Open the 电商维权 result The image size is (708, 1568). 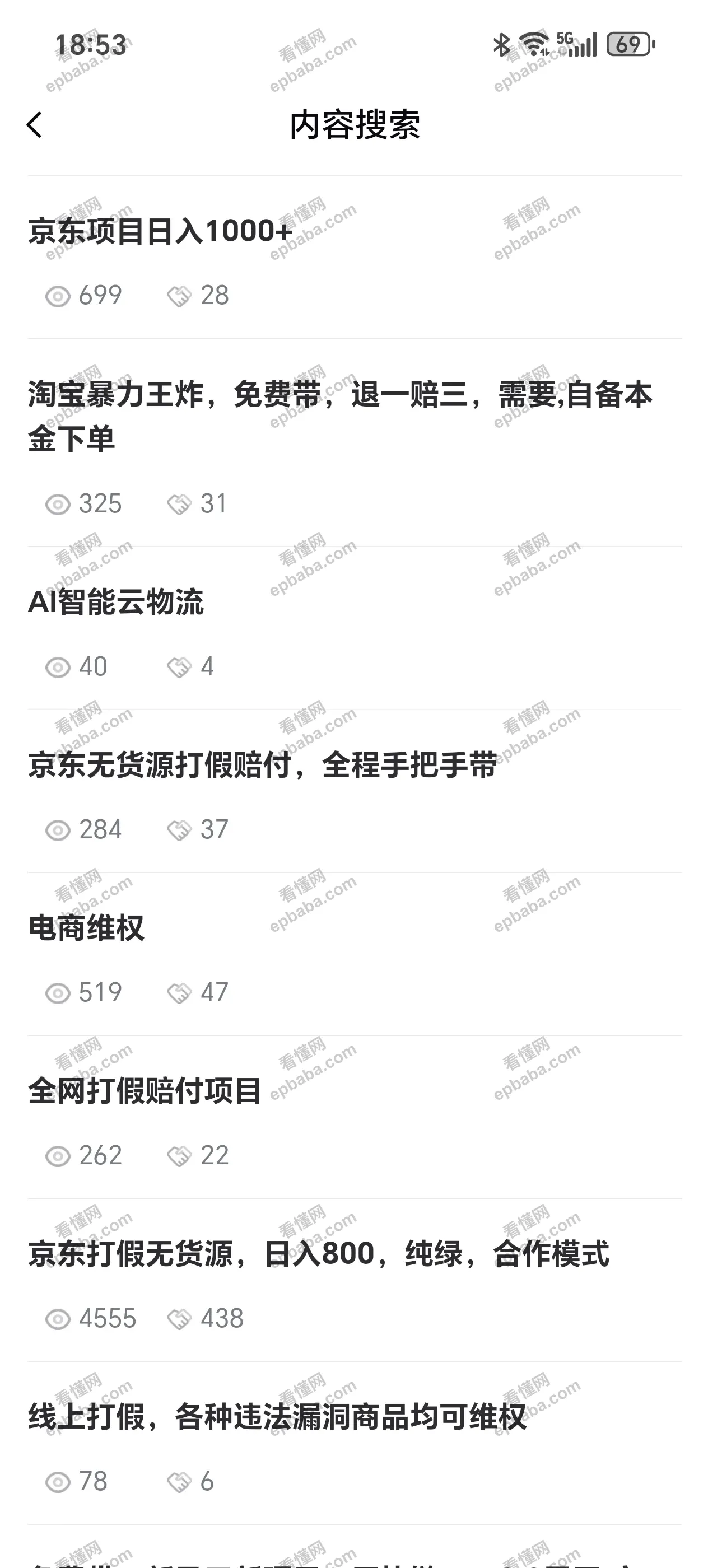tap(86, 928)
